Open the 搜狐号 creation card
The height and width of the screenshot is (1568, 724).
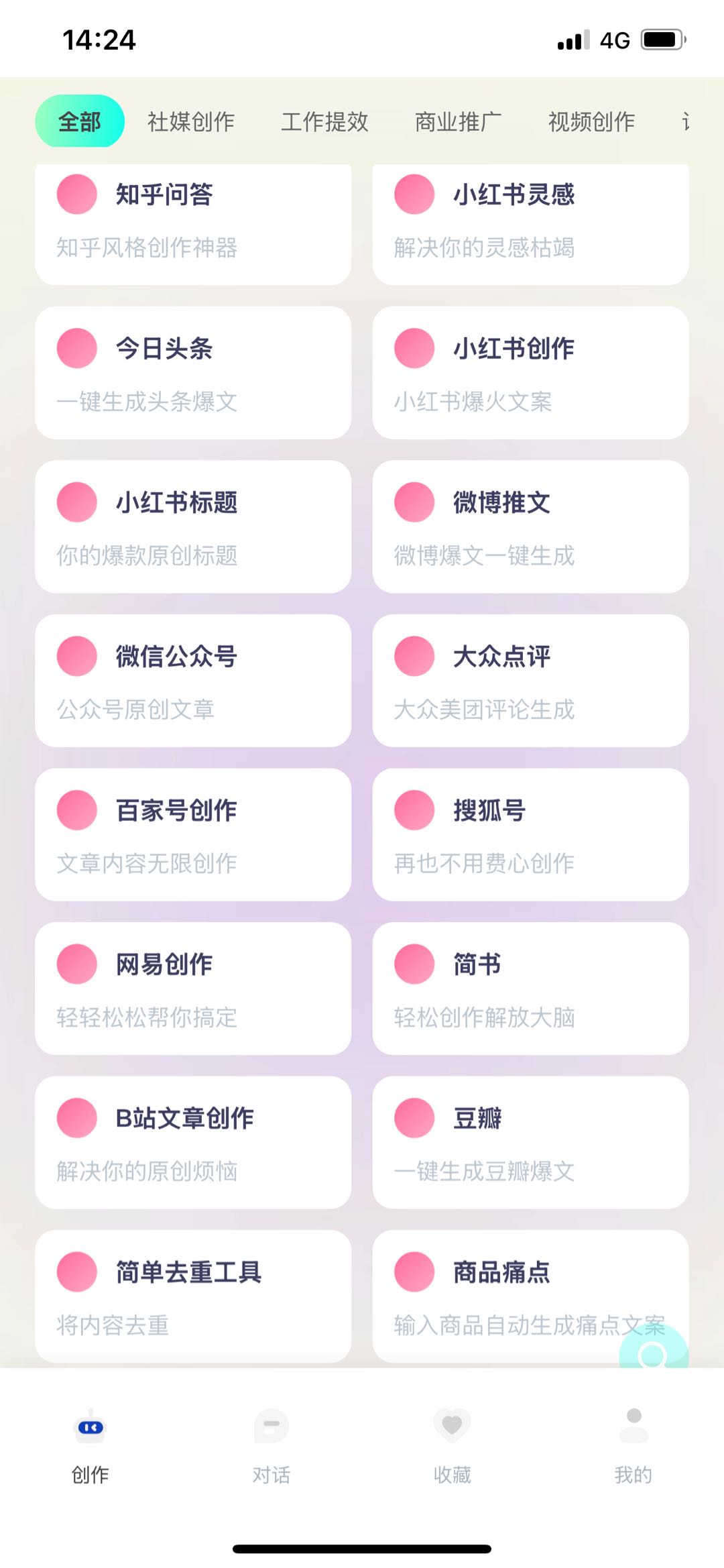pos(530,835)
